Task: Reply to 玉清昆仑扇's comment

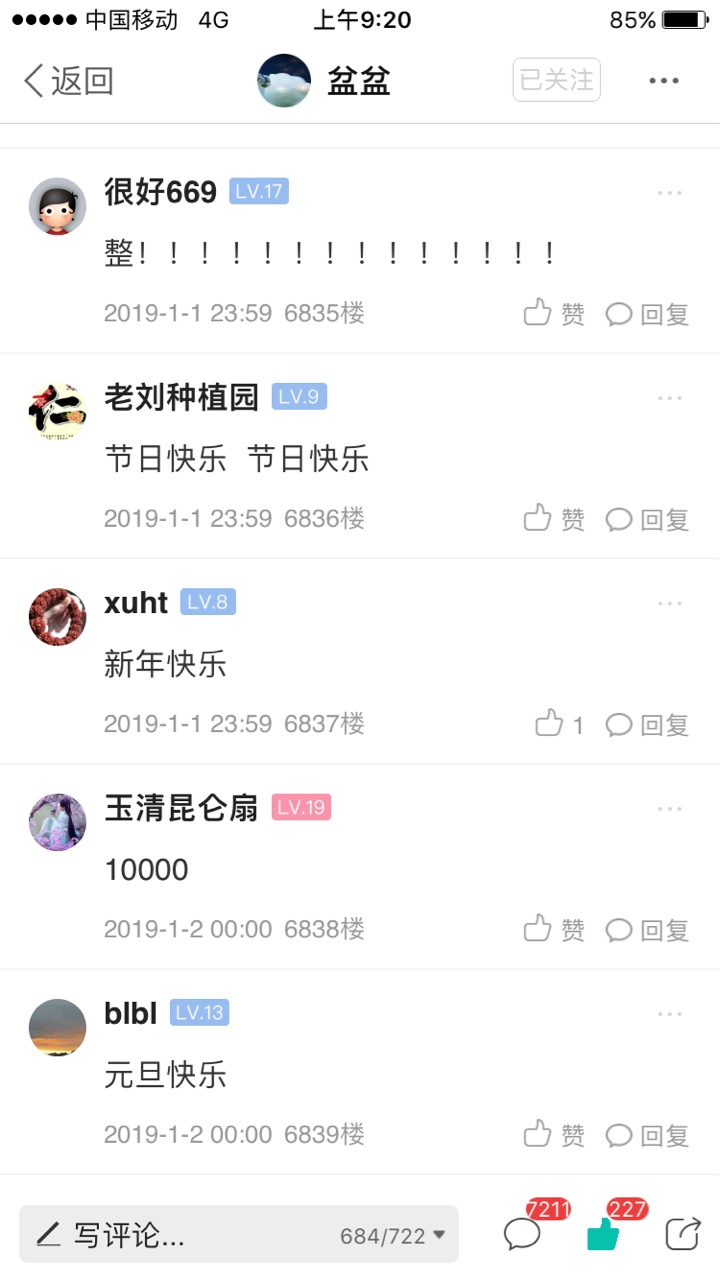Action: (x=648, y=930)
